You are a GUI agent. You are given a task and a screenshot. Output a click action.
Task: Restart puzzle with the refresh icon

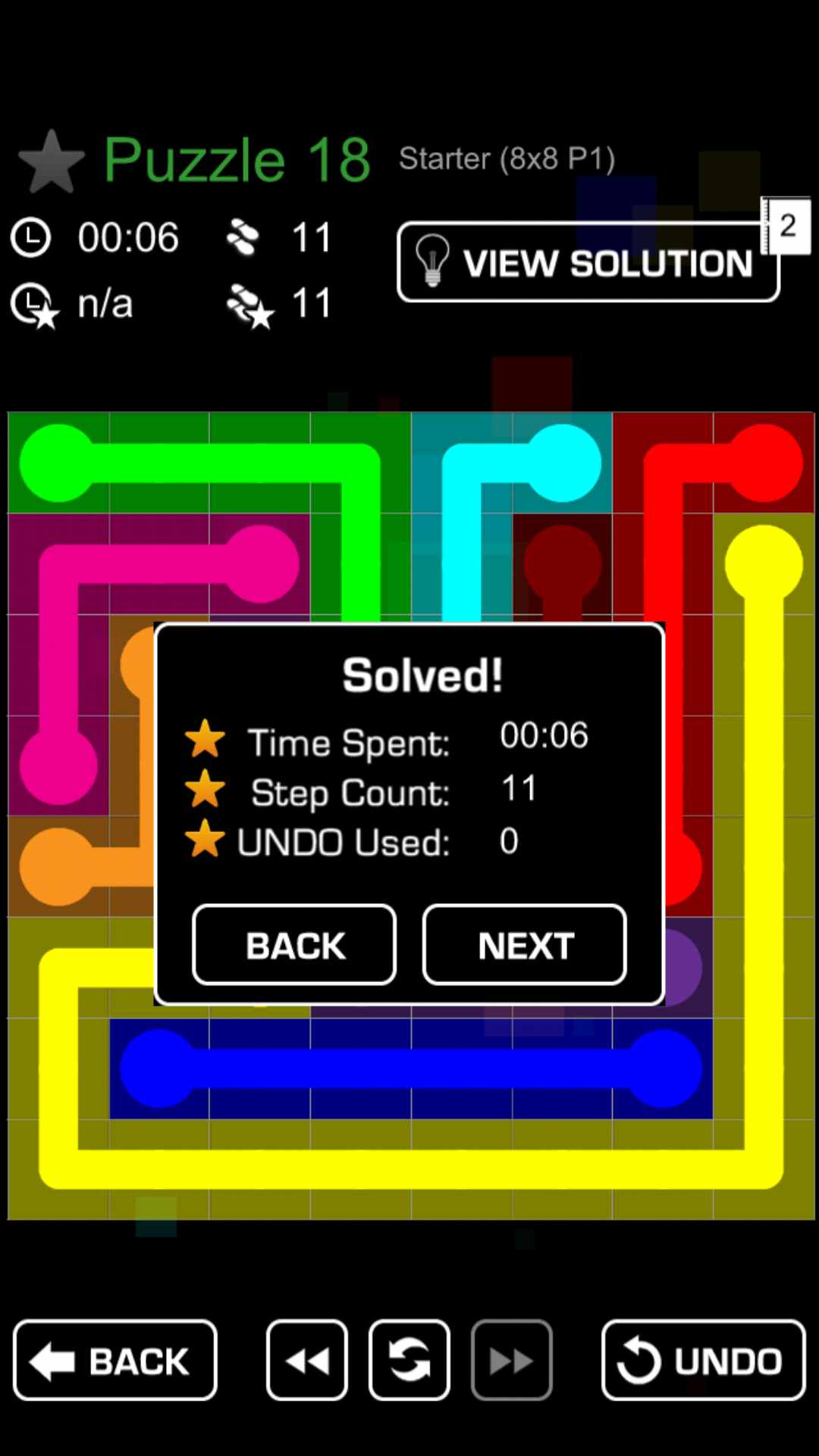(x=409, y=1360)
